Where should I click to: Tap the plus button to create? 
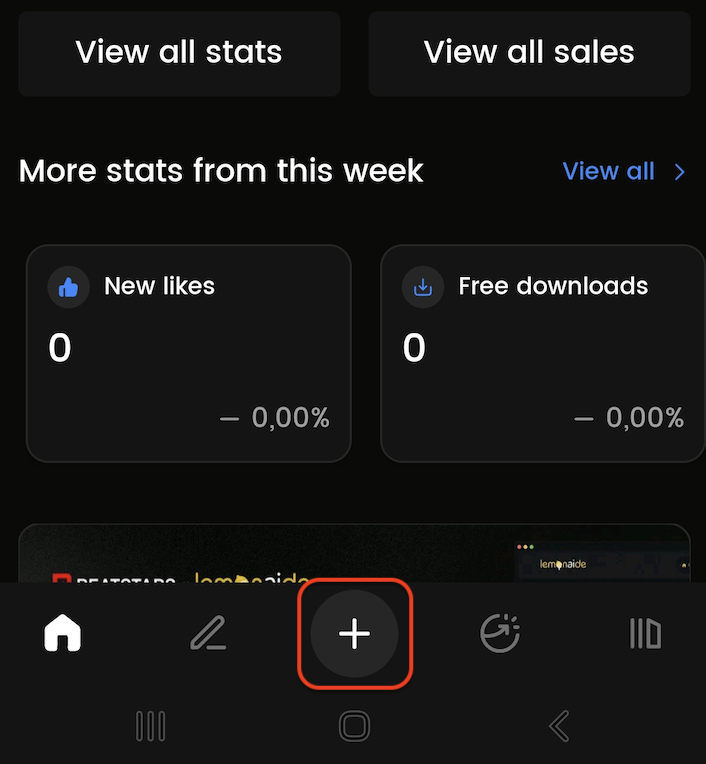pos(355,634)
